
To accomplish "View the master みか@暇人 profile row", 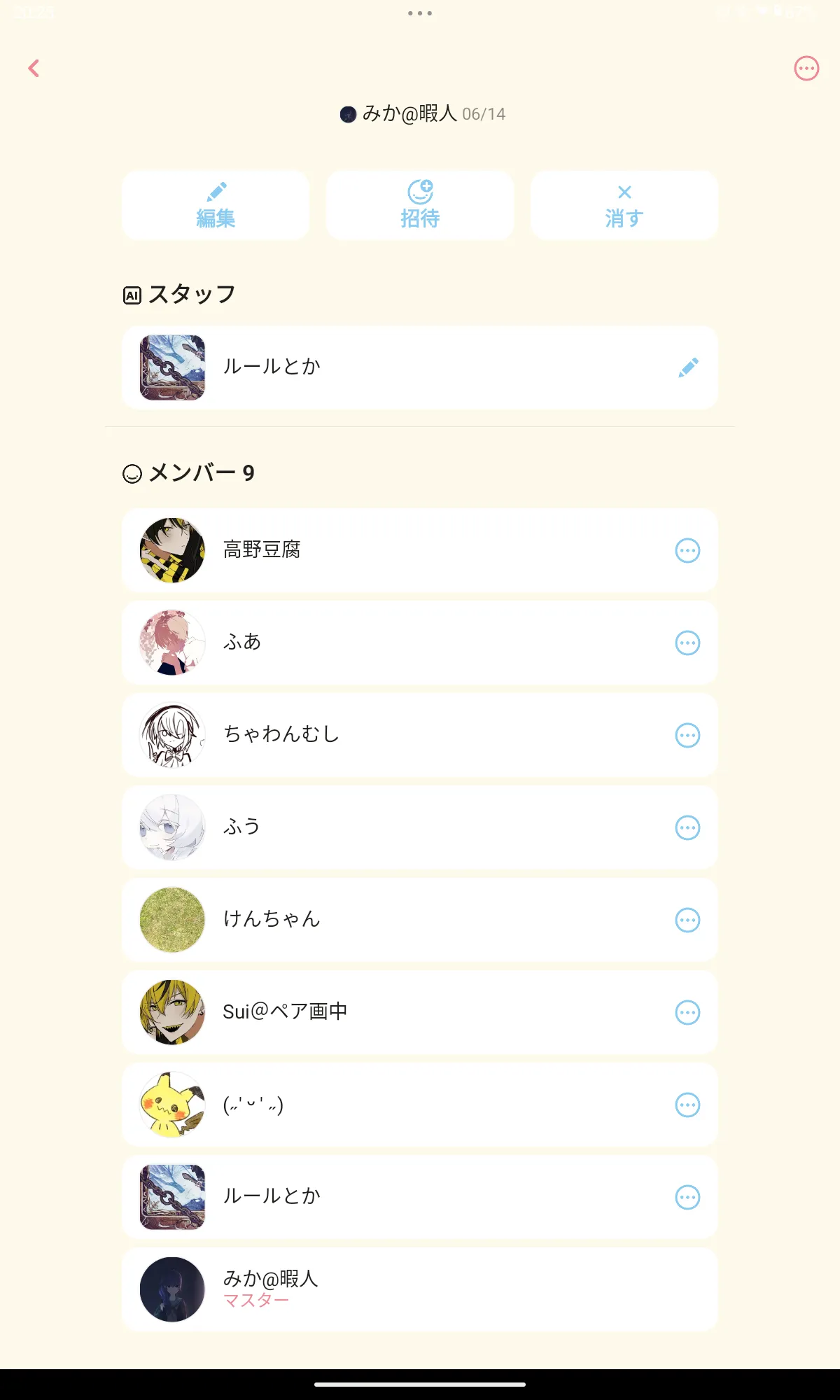I will click(x=420, y=1289).
